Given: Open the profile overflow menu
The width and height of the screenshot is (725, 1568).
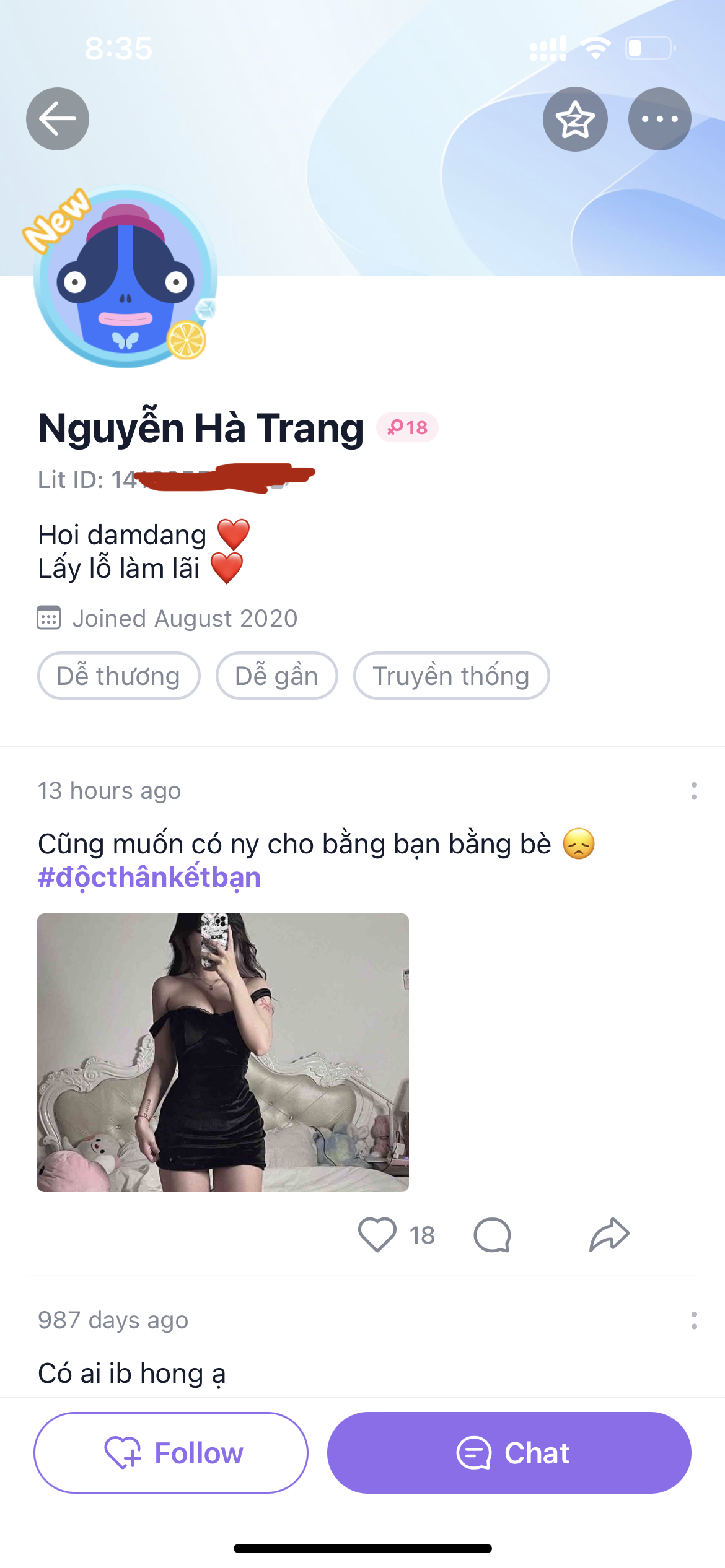Looking at the screenshot, I should point(659,119).
